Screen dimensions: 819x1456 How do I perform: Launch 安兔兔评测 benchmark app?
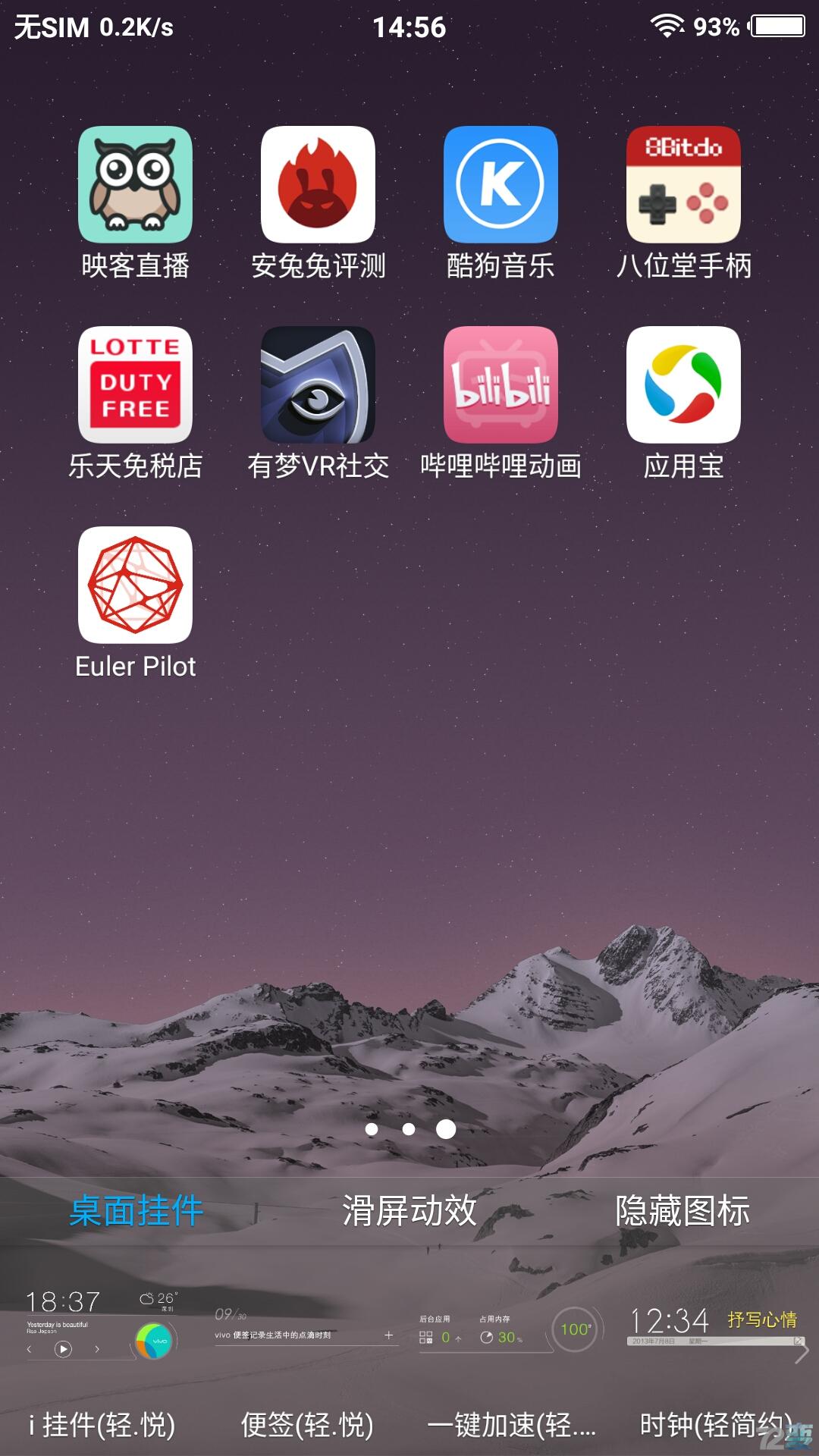tap(316, 186)
